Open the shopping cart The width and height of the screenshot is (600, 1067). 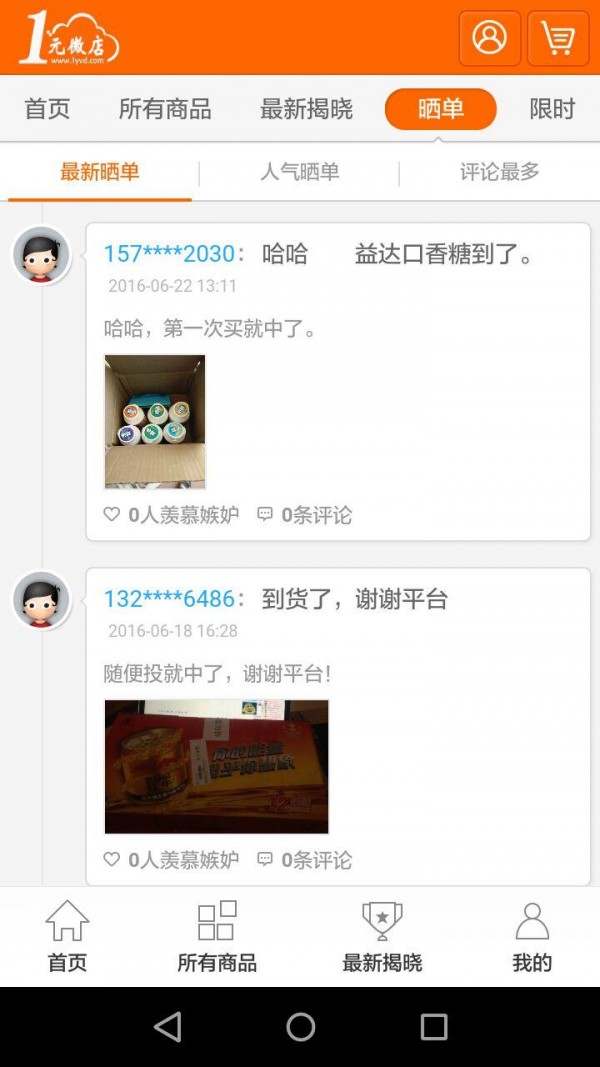click(557, 38)
